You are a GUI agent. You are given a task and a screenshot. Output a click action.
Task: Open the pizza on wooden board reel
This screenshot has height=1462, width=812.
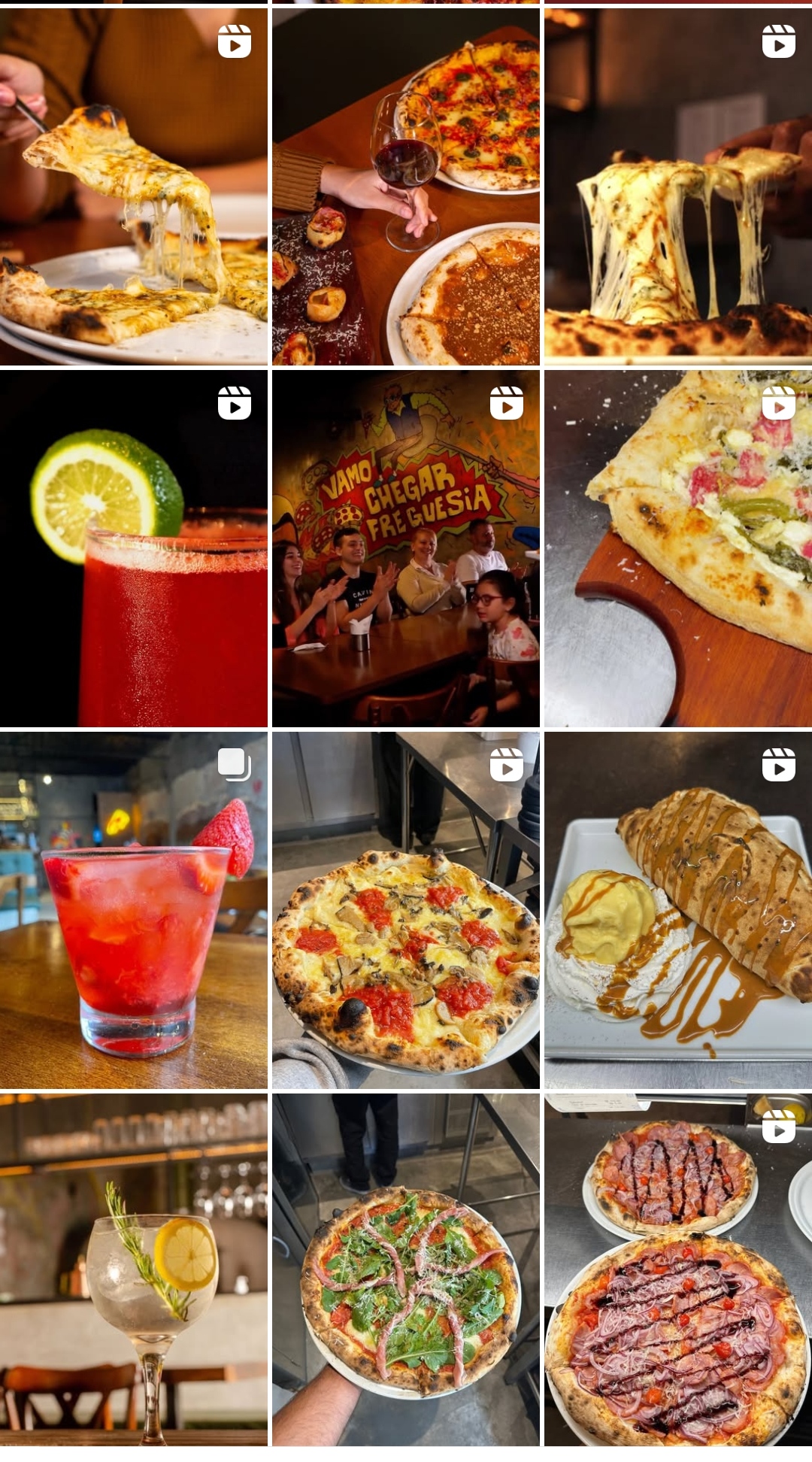point(677,548)
